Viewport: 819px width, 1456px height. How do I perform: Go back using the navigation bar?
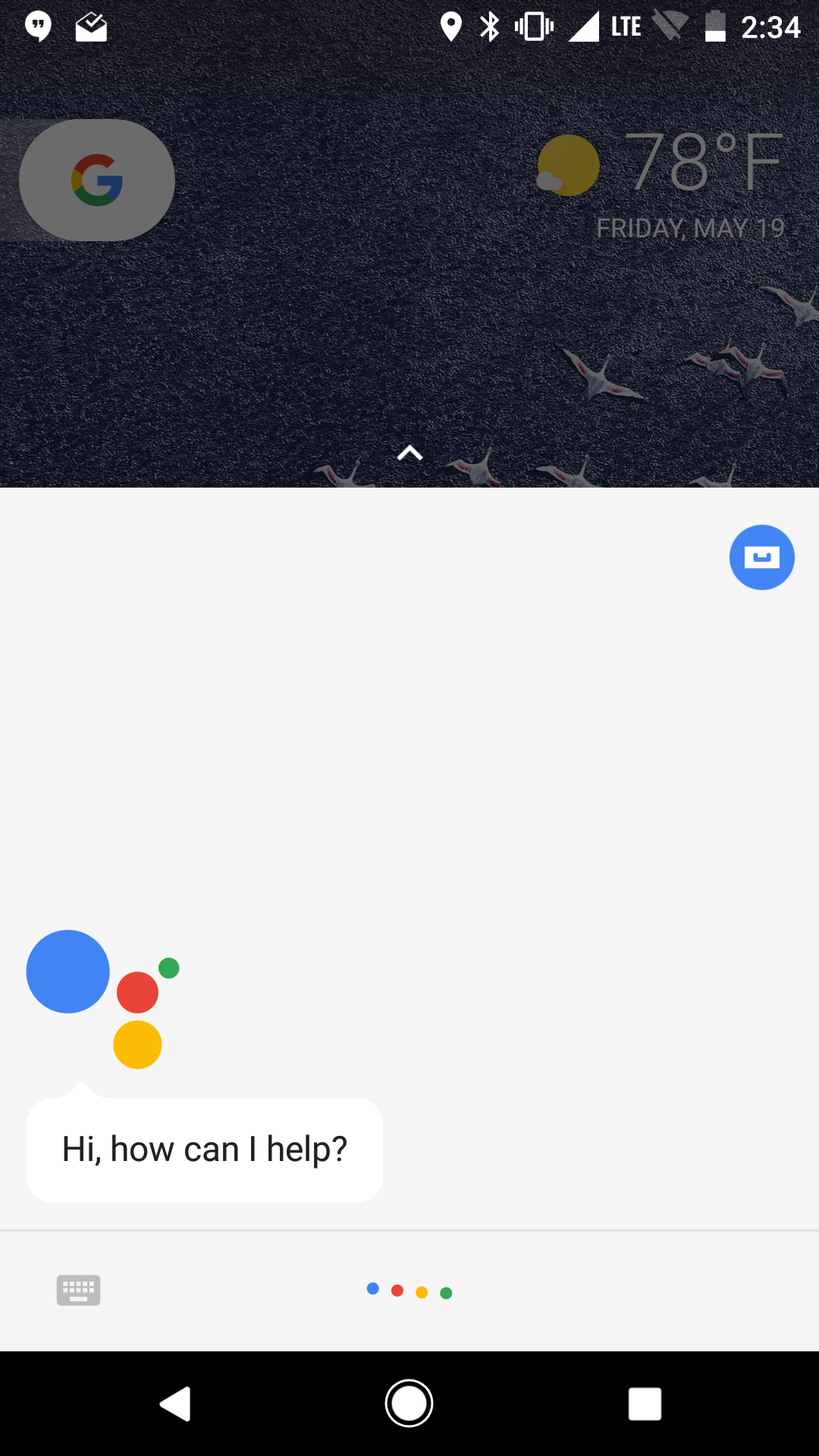[175, 1404]
